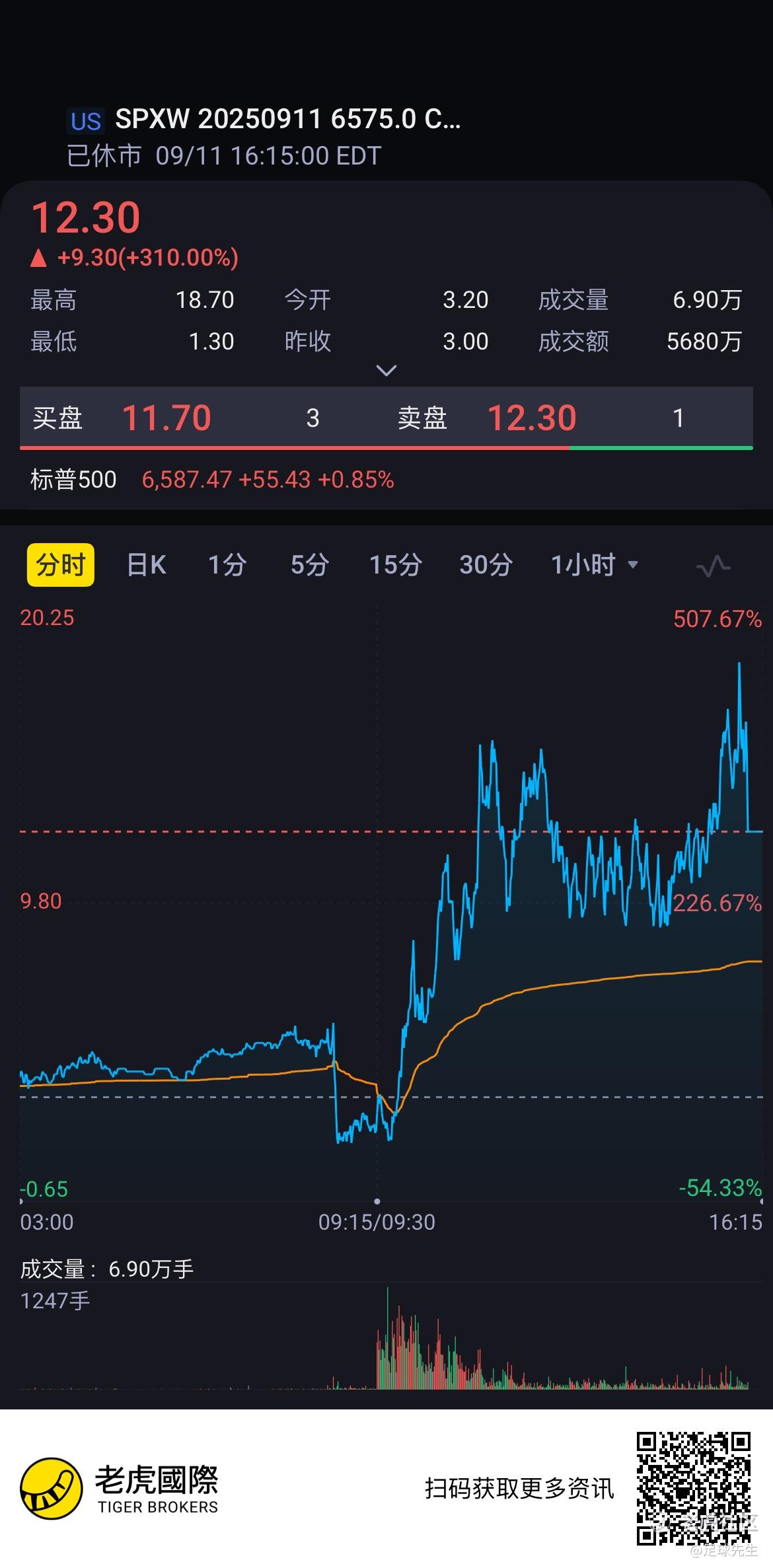This screenshot has width=773, height=1568.
Task: Switch to the 1分 chart interval
Action: [227, 565]
